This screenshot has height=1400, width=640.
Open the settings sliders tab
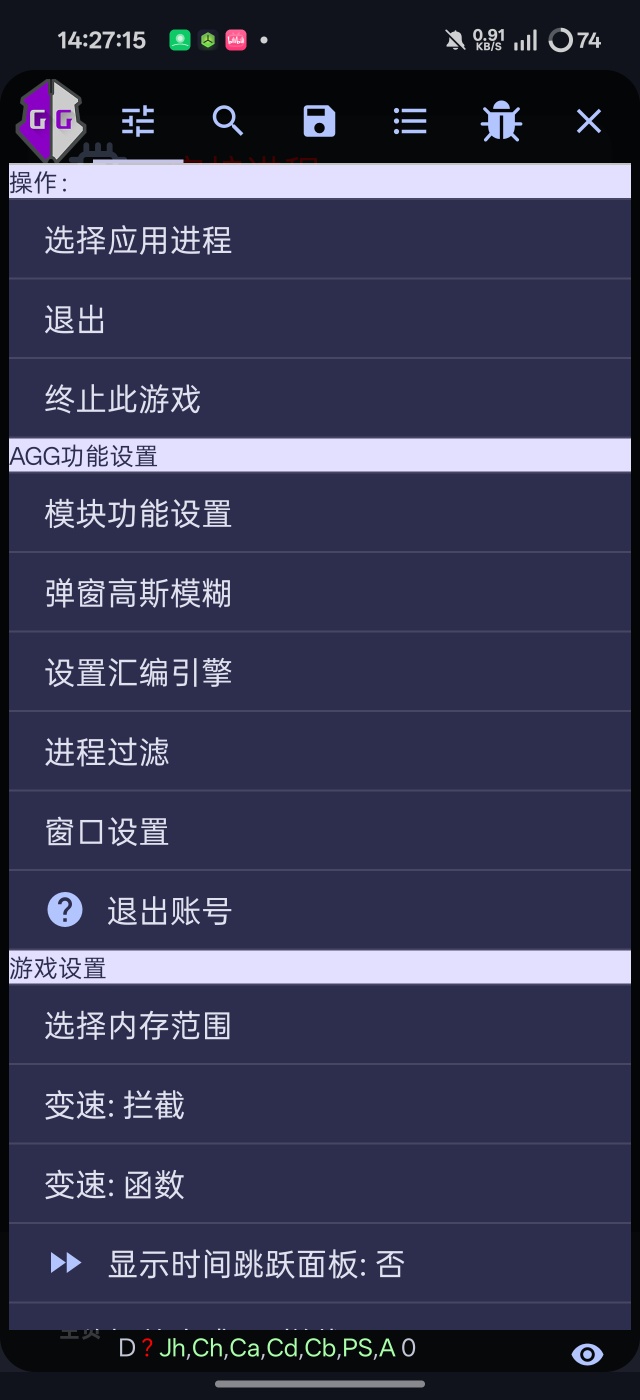pyautogui.click(x=139, y=122)
